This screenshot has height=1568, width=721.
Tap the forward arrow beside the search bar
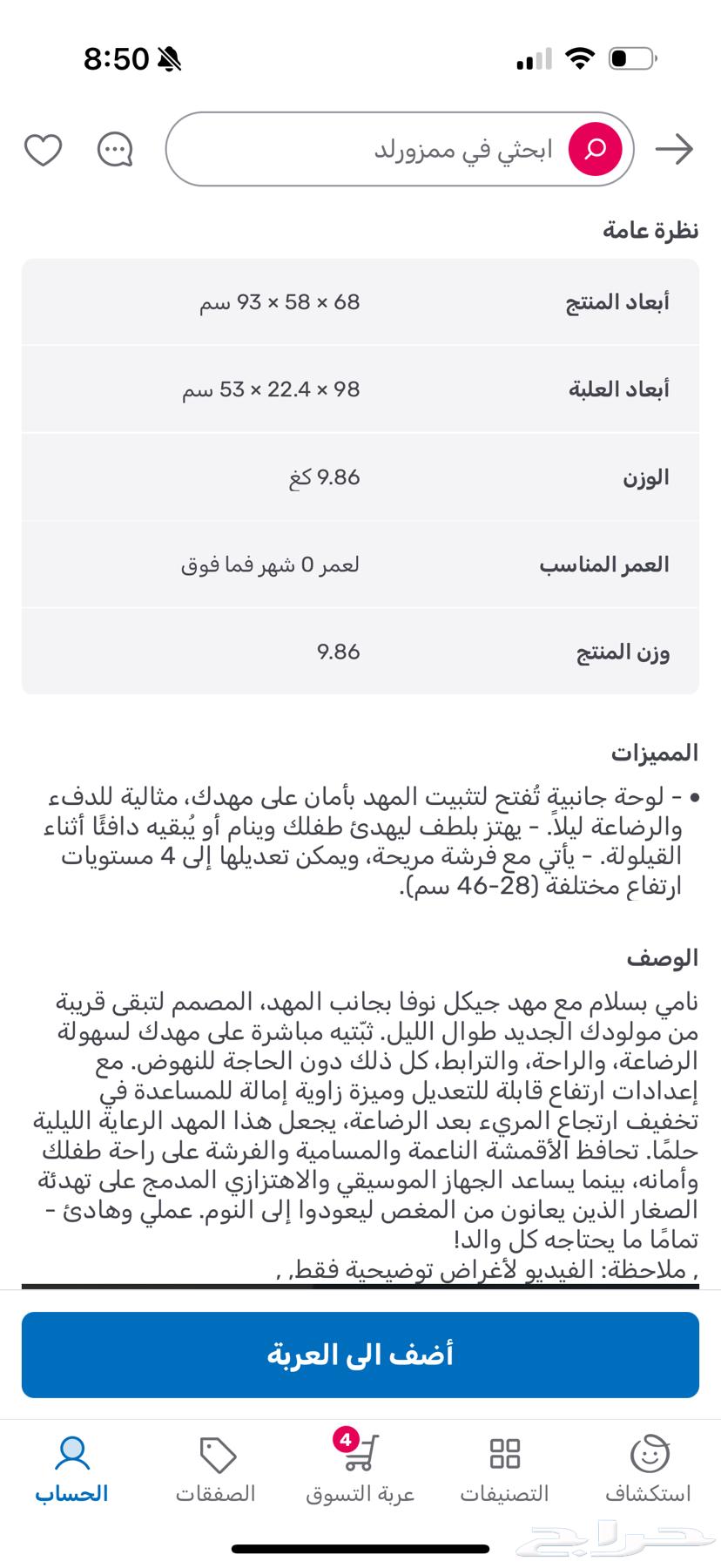[677, 148]
